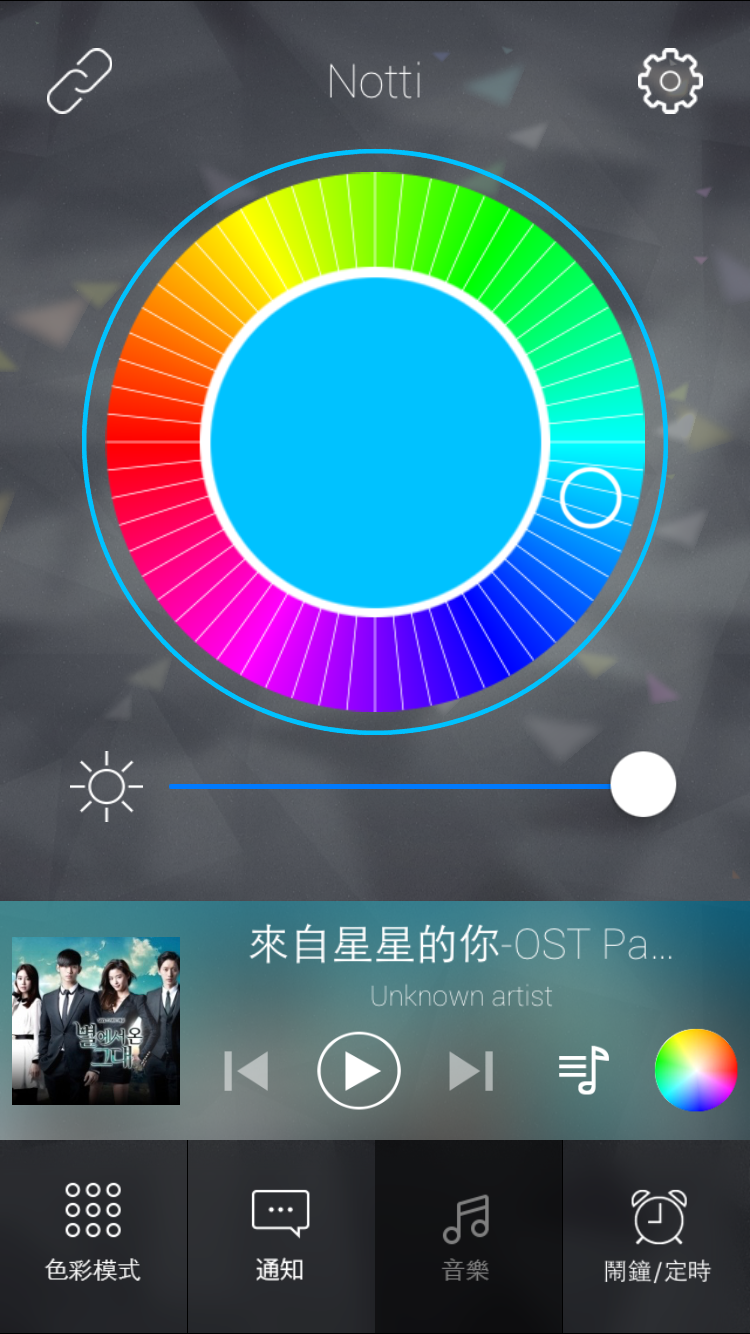The image size is (750, 1334).
Task: Skip to the next track
Action: click(x=471, y=1071)
